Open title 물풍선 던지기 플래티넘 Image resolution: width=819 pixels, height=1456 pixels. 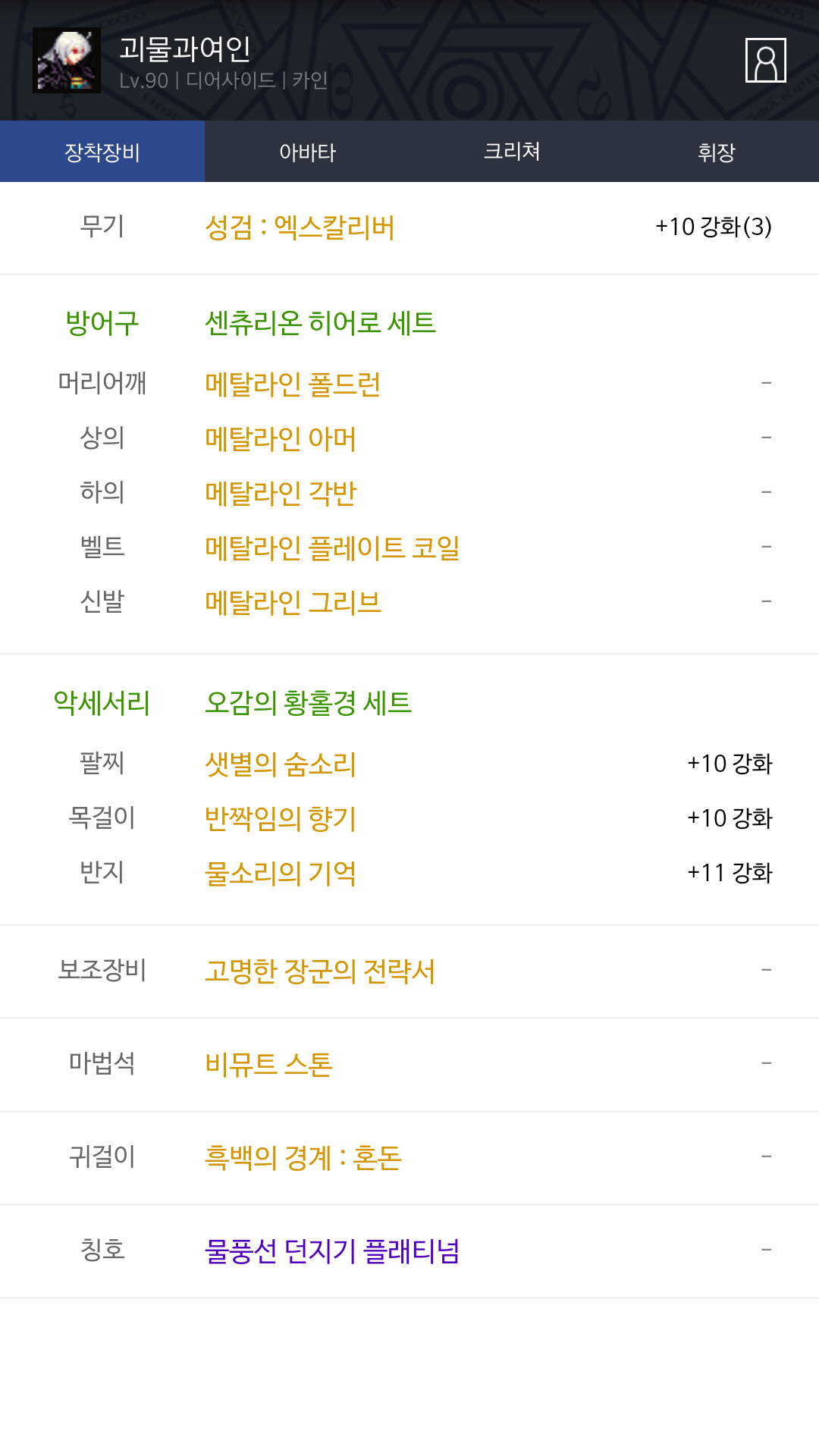(332, 1250)
